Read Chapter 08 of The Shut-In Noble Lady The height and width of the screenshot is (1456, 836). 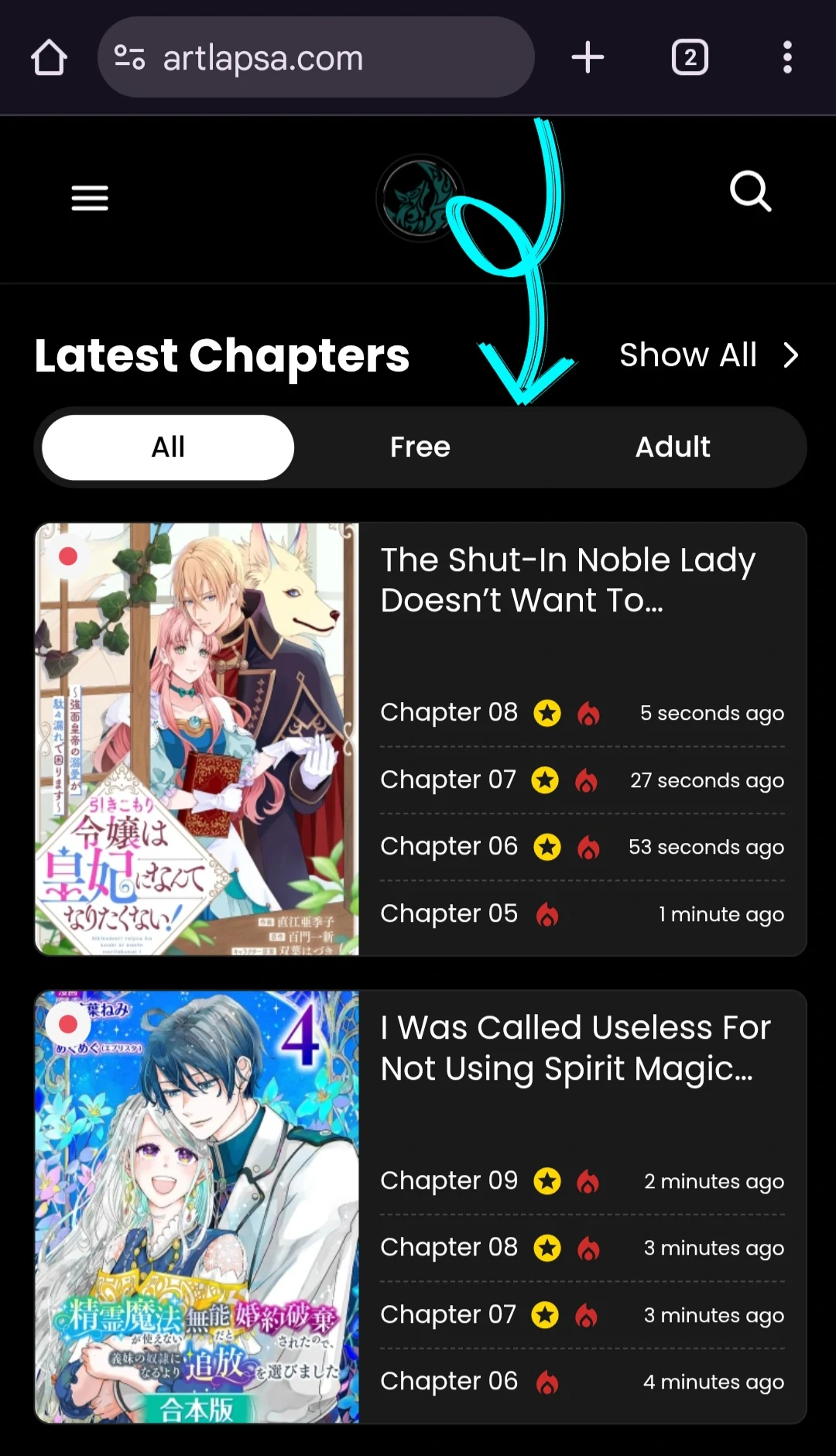tap(449, 712)
